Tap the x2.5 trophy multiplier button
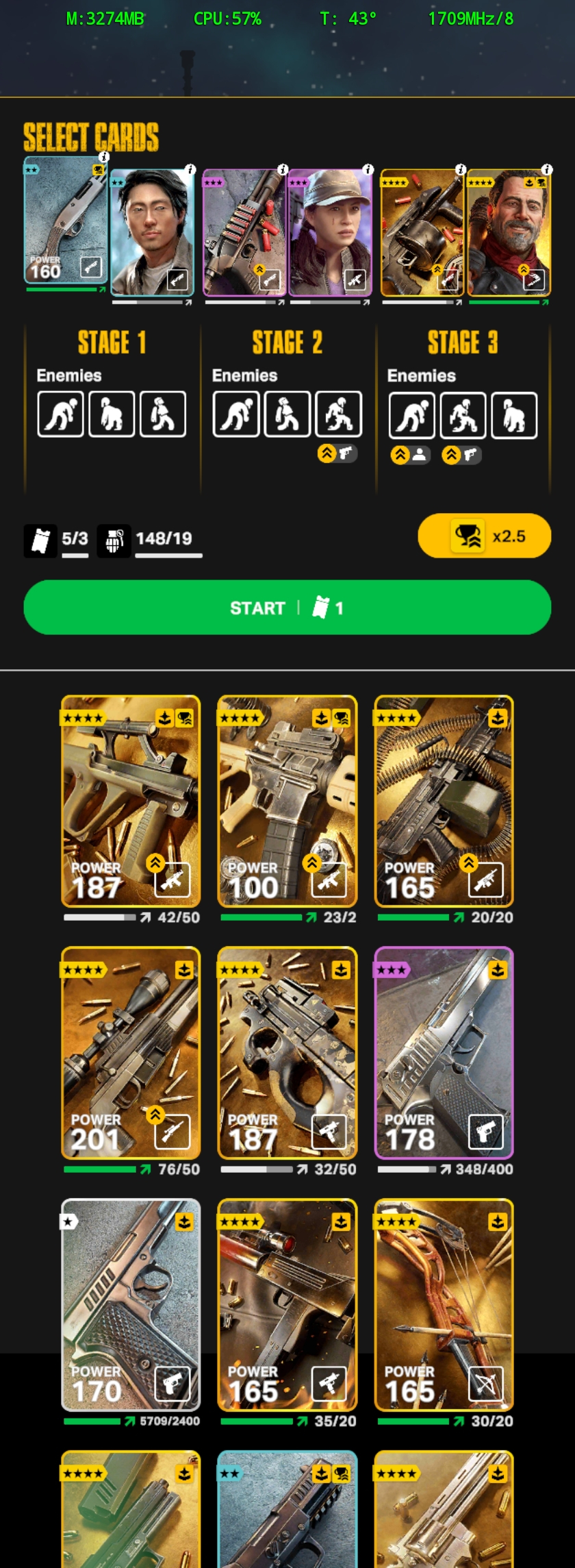Screen dimensions: 575x1568 point(484,536)
